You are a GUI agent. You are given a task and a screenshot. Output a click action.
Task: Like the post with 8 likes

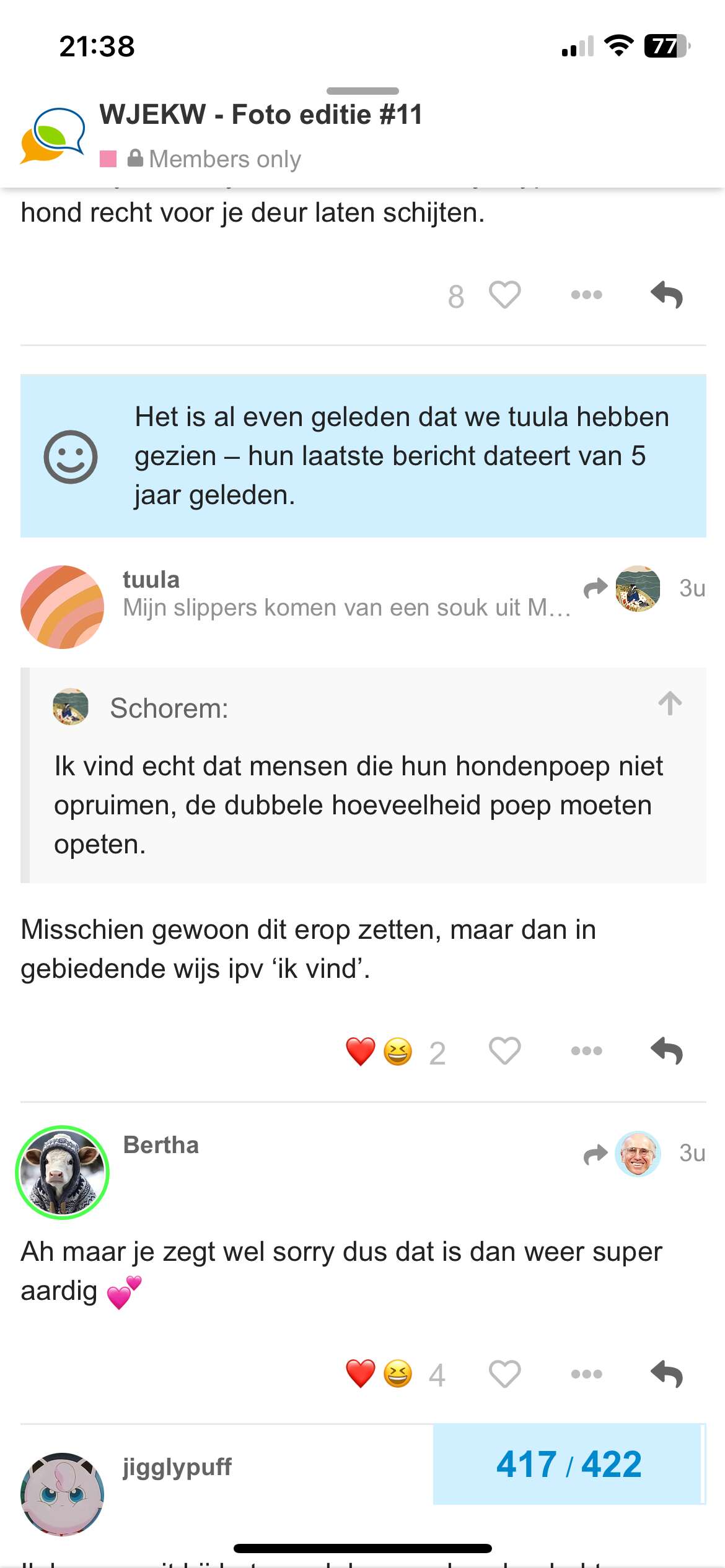(x=504, y=295)
